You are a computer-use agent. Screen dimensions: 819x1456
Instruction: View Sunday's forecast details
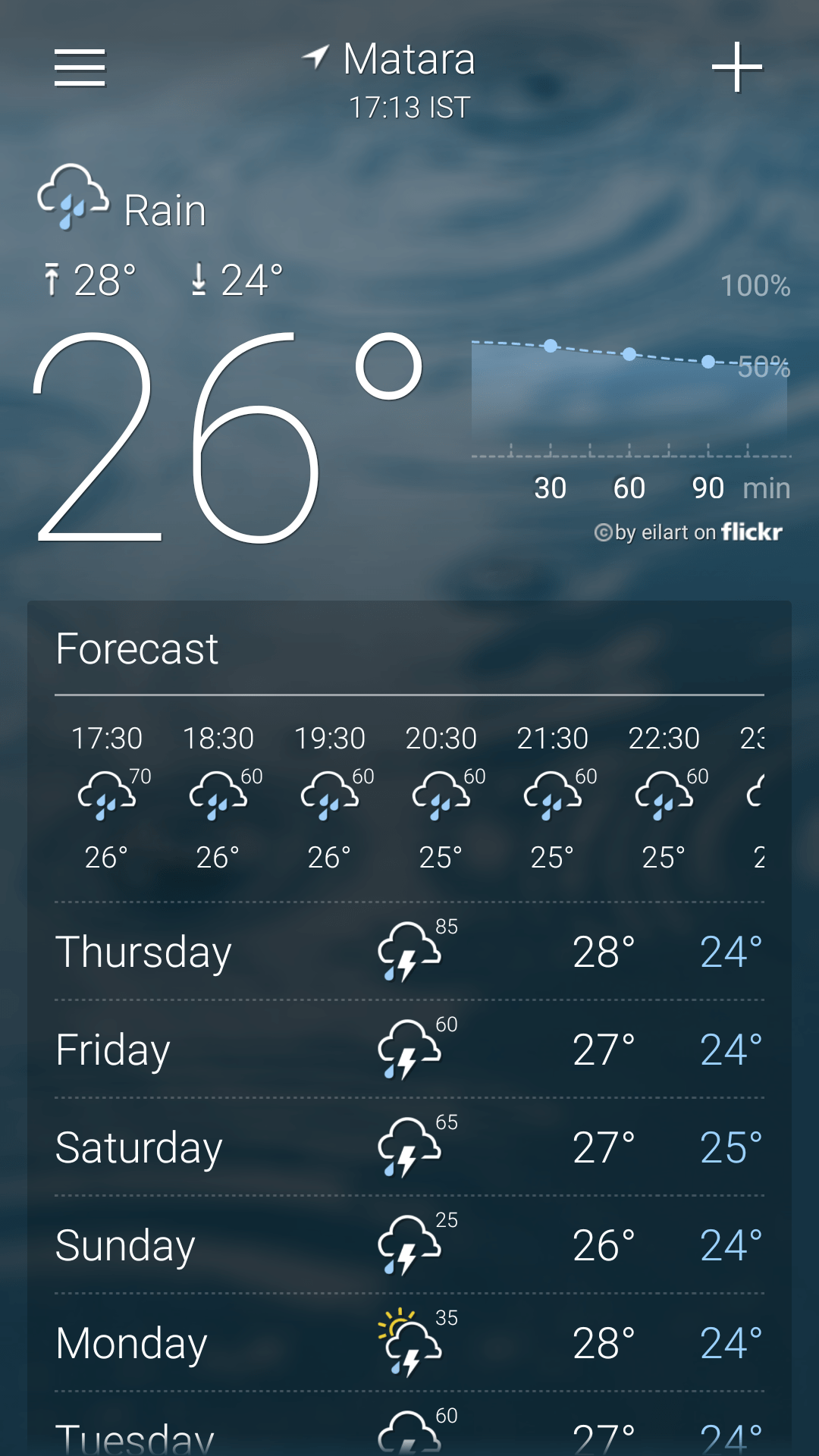tap(409, 1245)
